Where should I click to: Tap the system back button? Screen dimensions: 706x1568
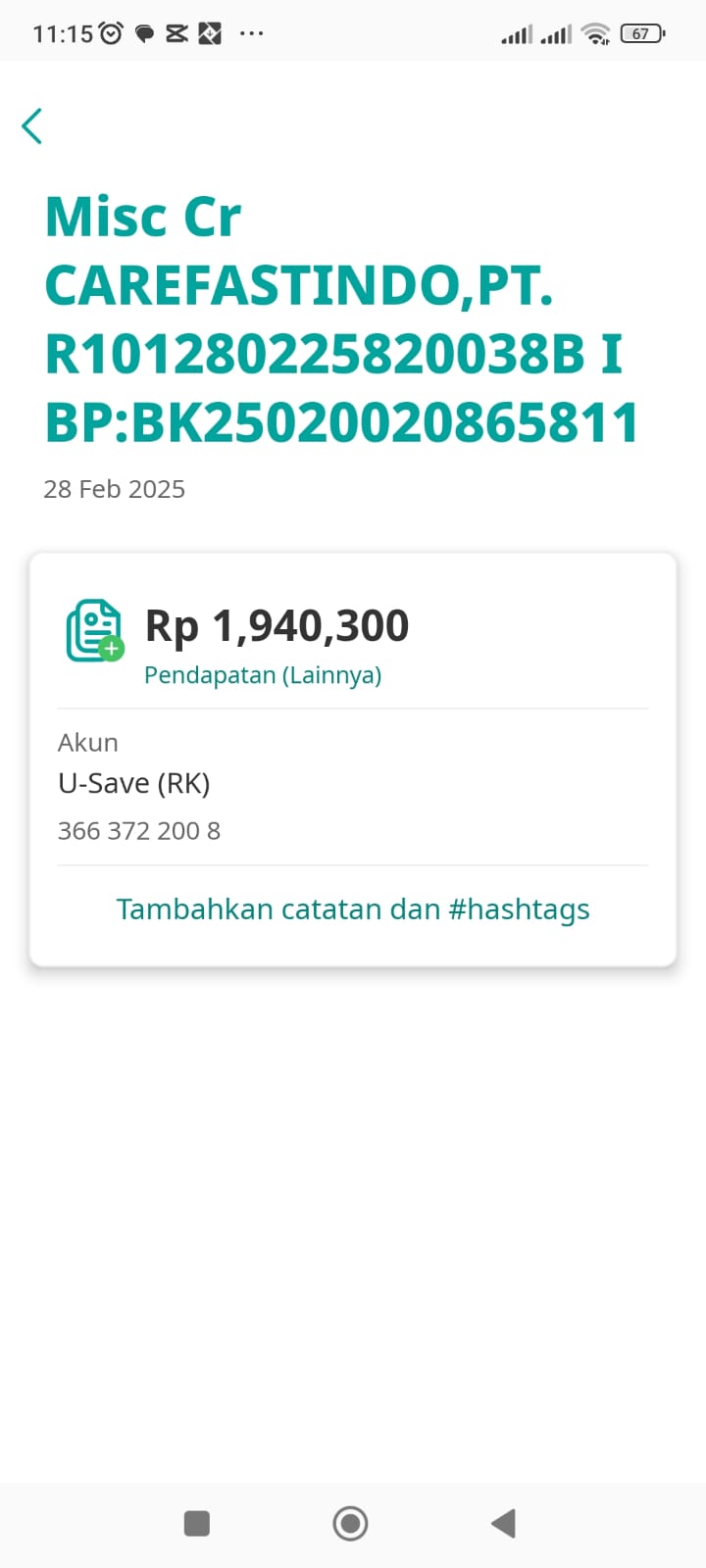pyautogui.click(x=503, y=1523)
